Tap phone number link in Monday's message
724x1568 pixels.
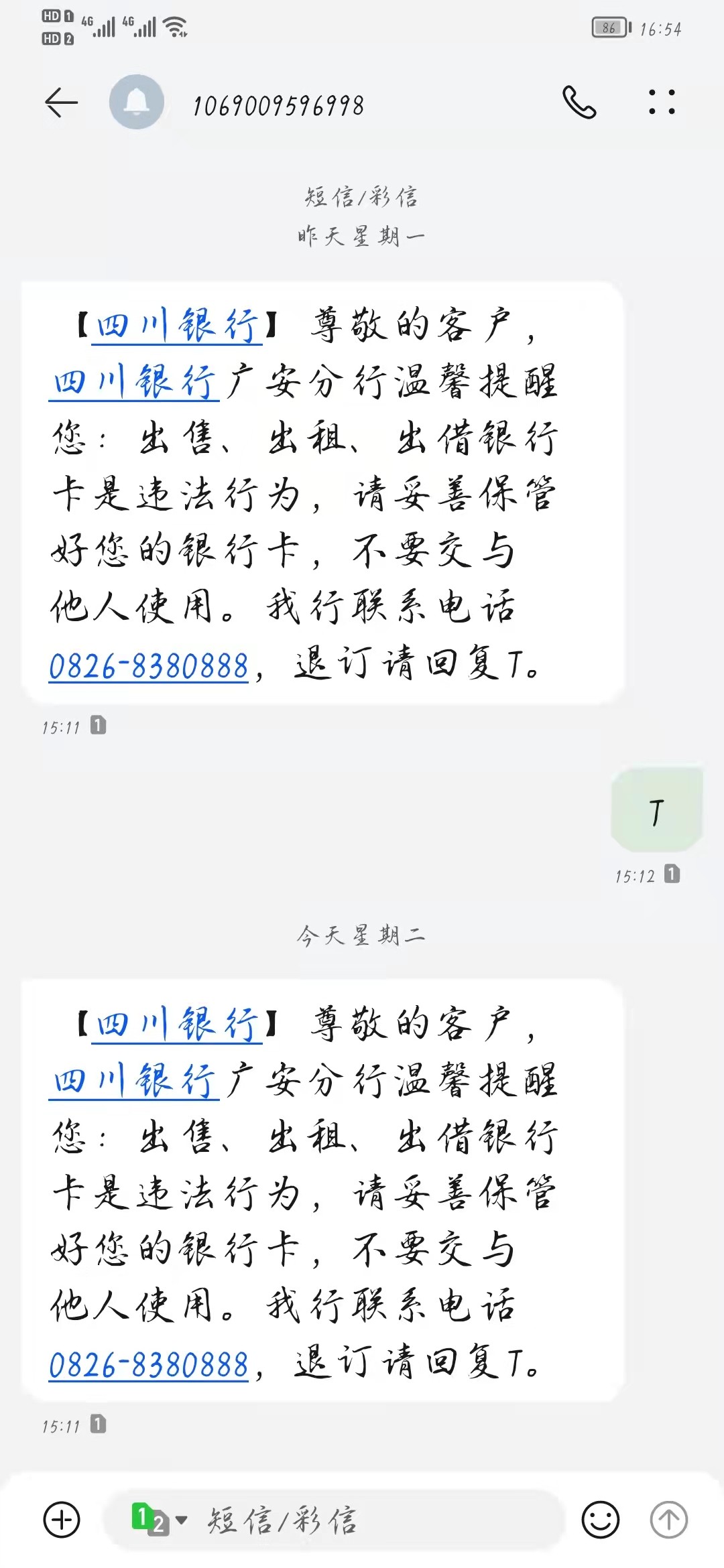[x=149, y=667]
